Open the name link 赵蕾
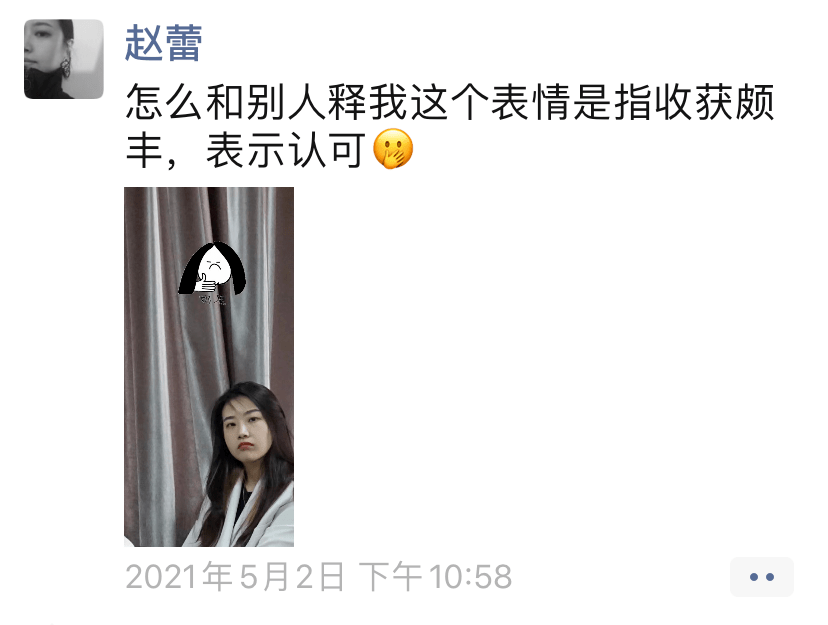The height and width of the screenshot is (625, 828). 163,43
